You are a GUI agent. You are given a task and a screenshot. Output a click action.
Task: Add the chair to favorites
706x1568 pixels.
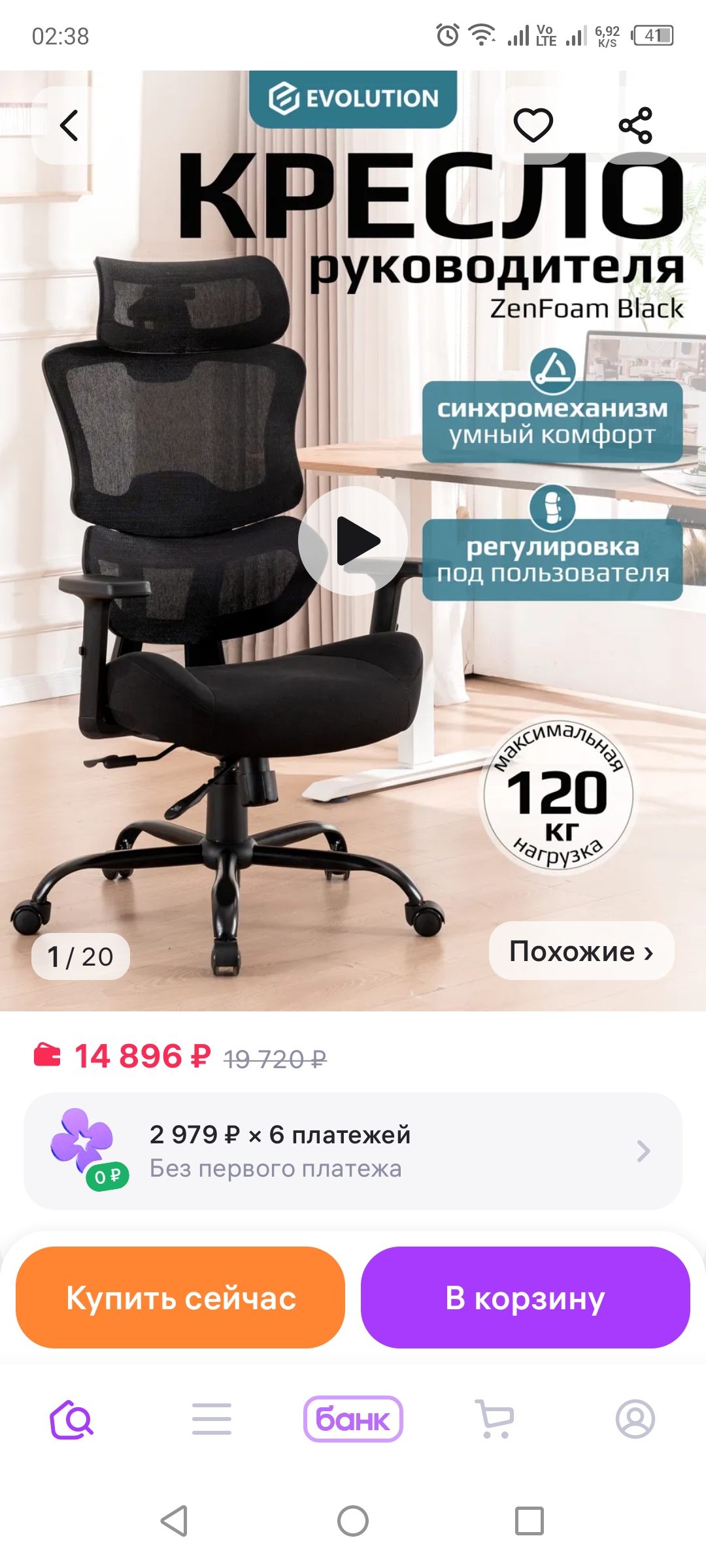coord(533,125)
